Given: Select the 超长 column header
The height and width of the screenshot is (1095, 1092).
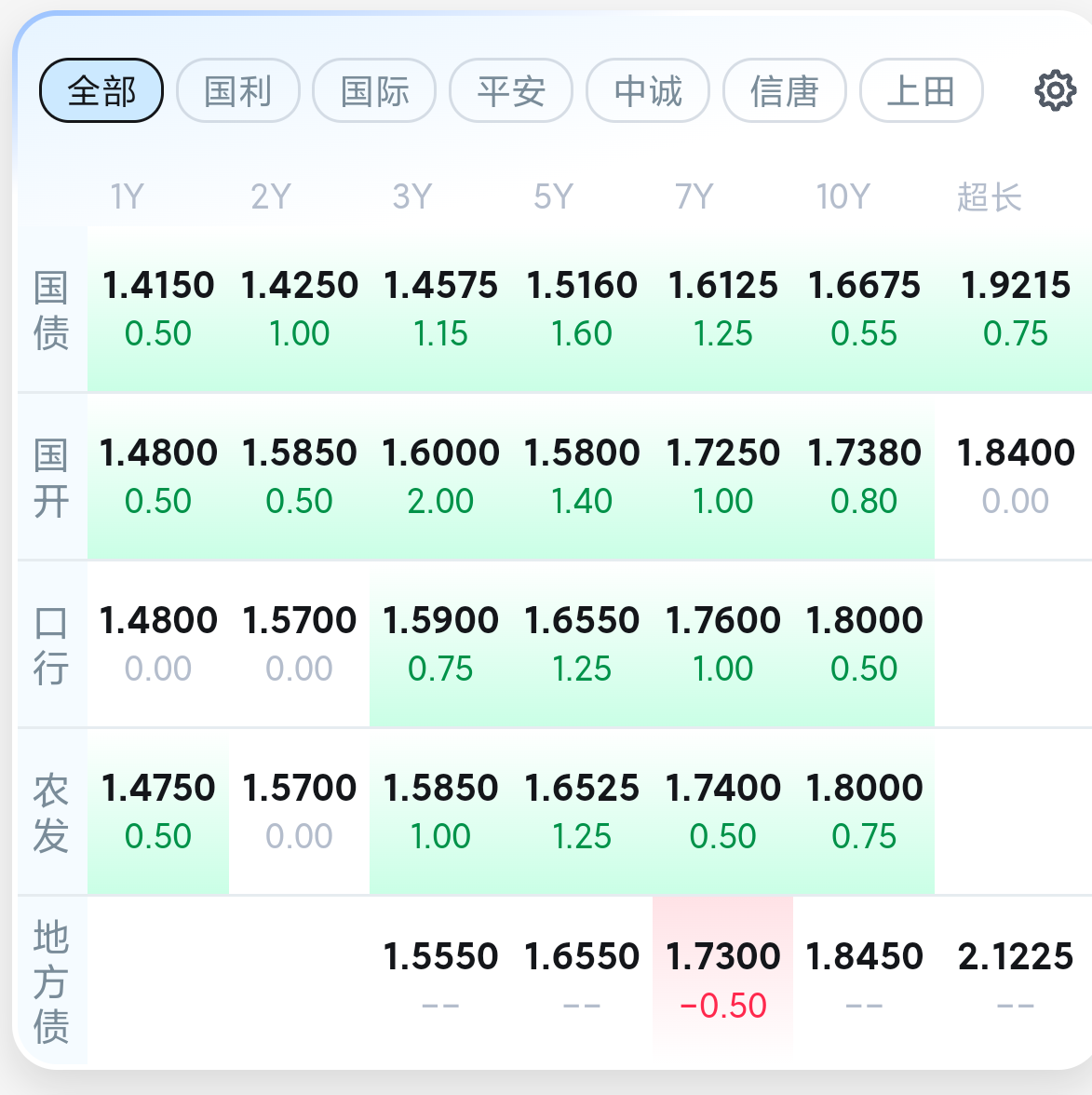Looking at the screenshot, I should 990,196.
